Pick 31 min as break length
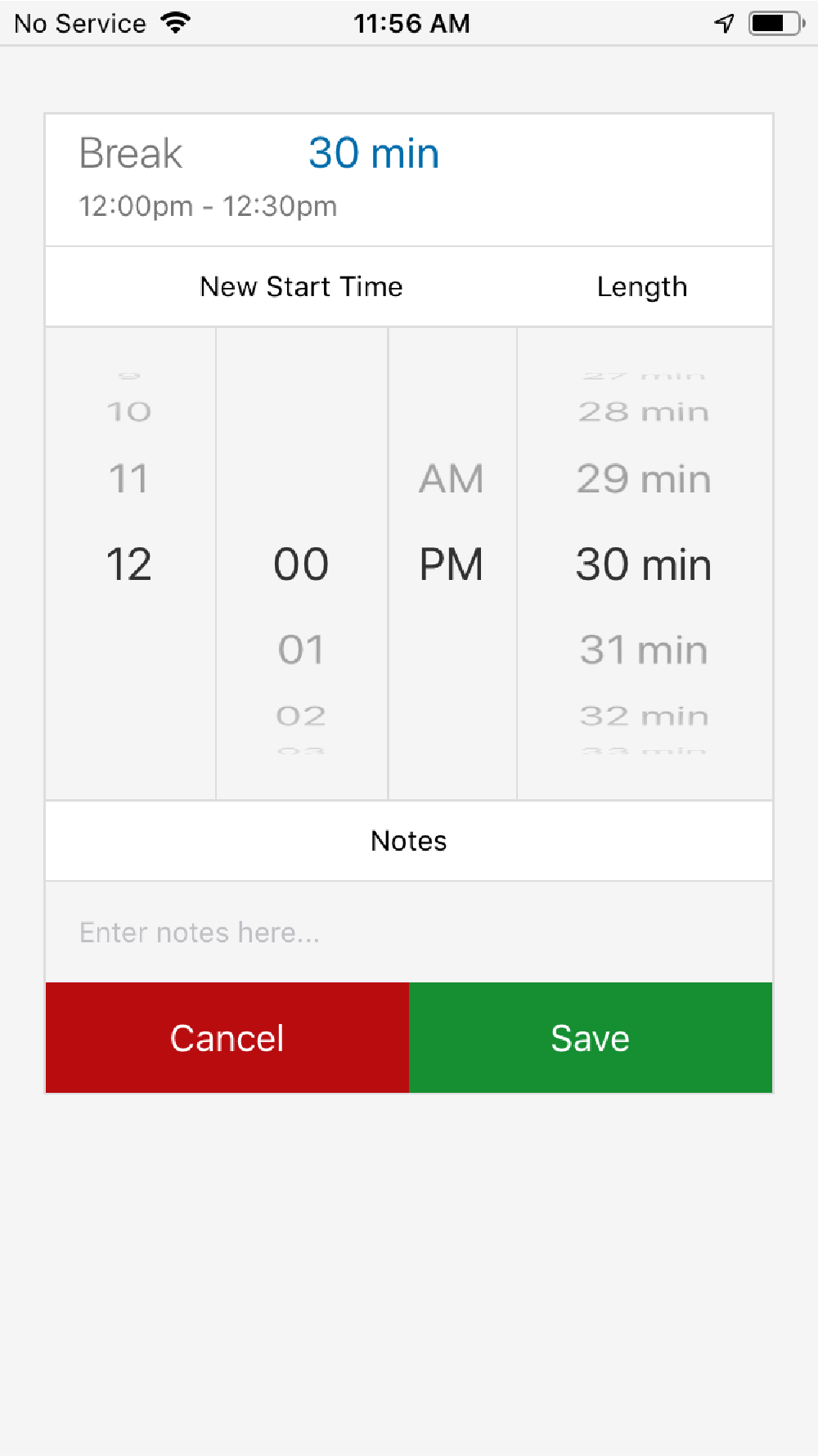 644,649
